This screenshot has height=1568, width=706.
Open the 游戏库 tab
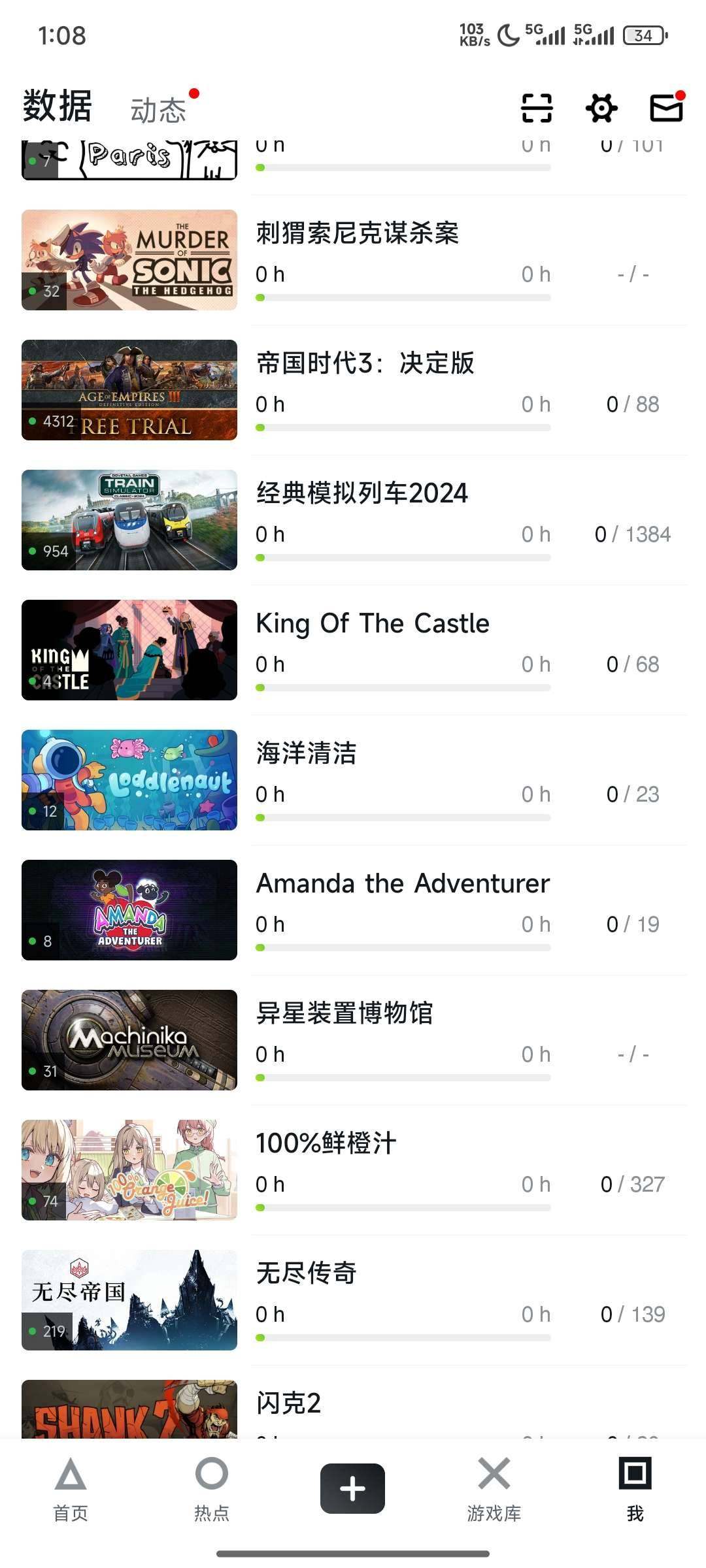tap(494, 1490)
